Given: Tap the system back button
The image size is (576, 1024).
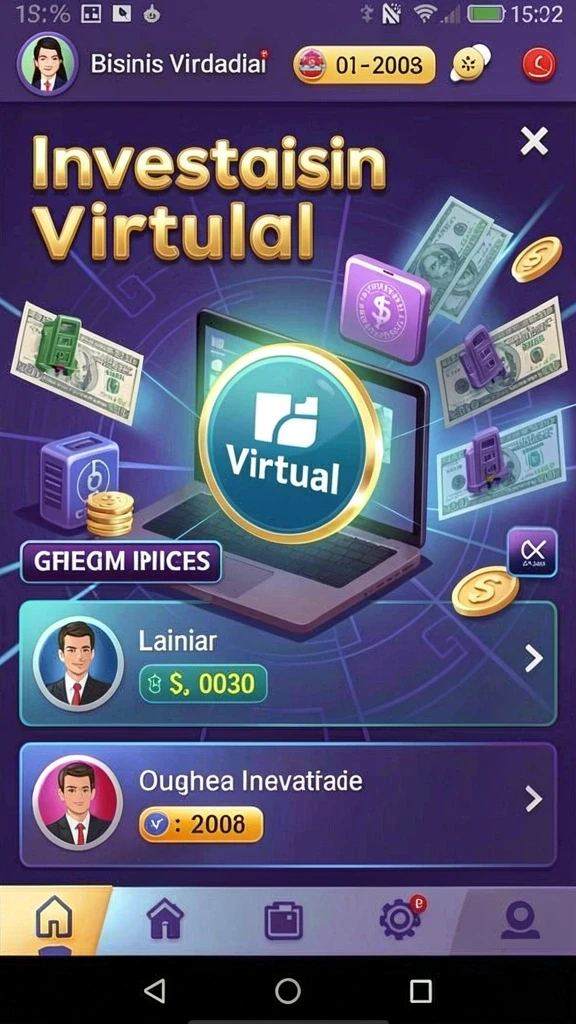Looking at the screenshot, I should coord(154,990).
